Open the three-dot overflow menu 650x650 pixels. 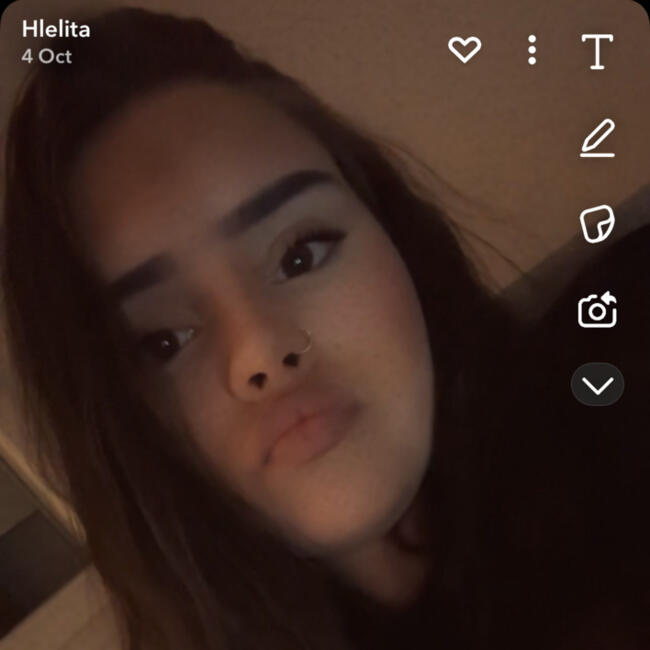coord(532,50)
